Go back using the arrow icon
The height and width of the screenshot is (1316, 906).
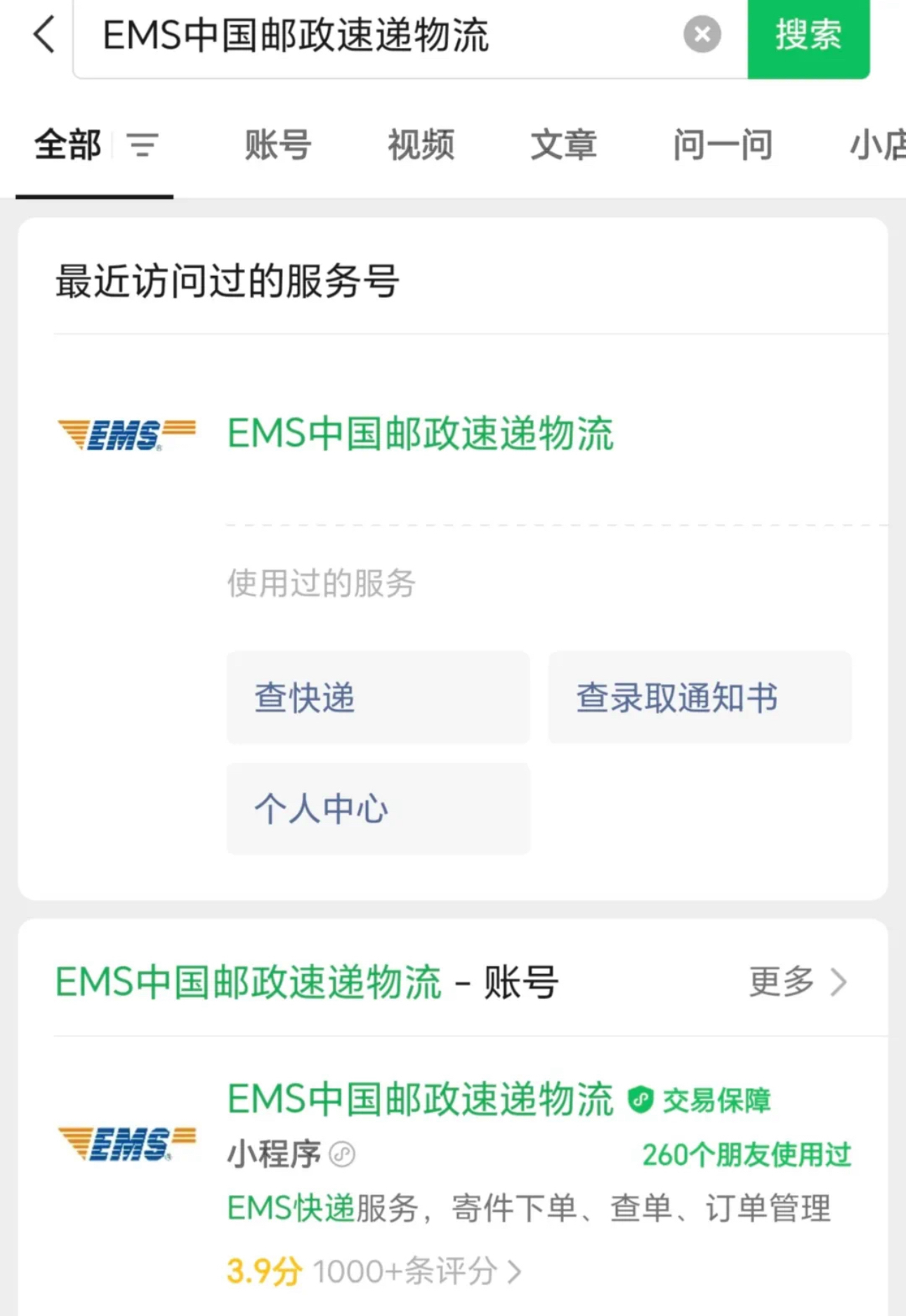[x=44, y=35]
